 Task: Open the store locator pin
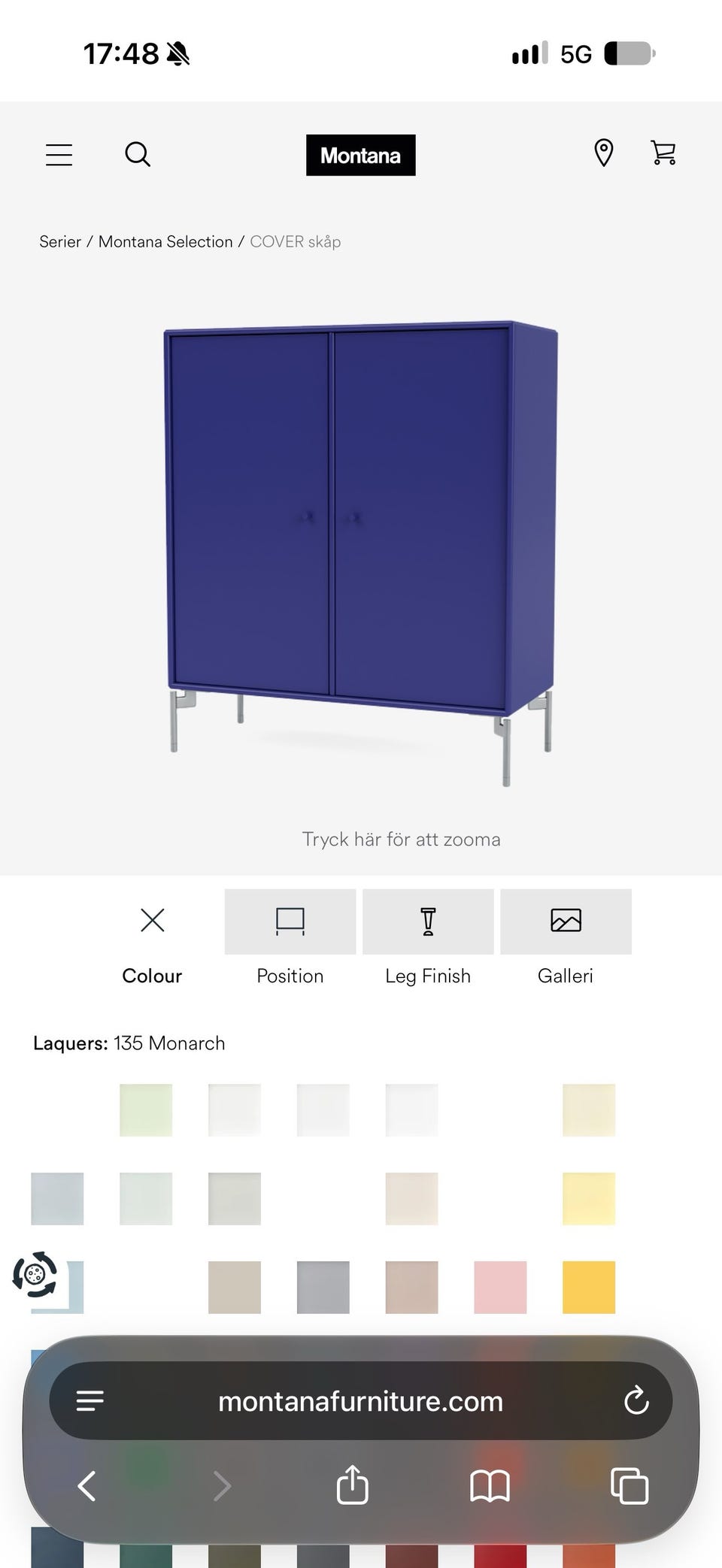click(x=603, y=153)
